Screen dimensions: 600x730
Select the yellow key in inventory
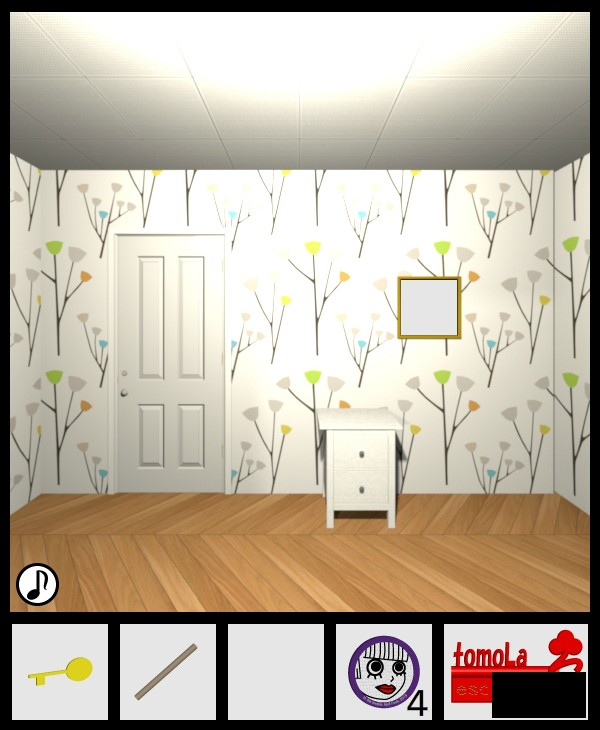pyautogui.click(x=60, y=671)
